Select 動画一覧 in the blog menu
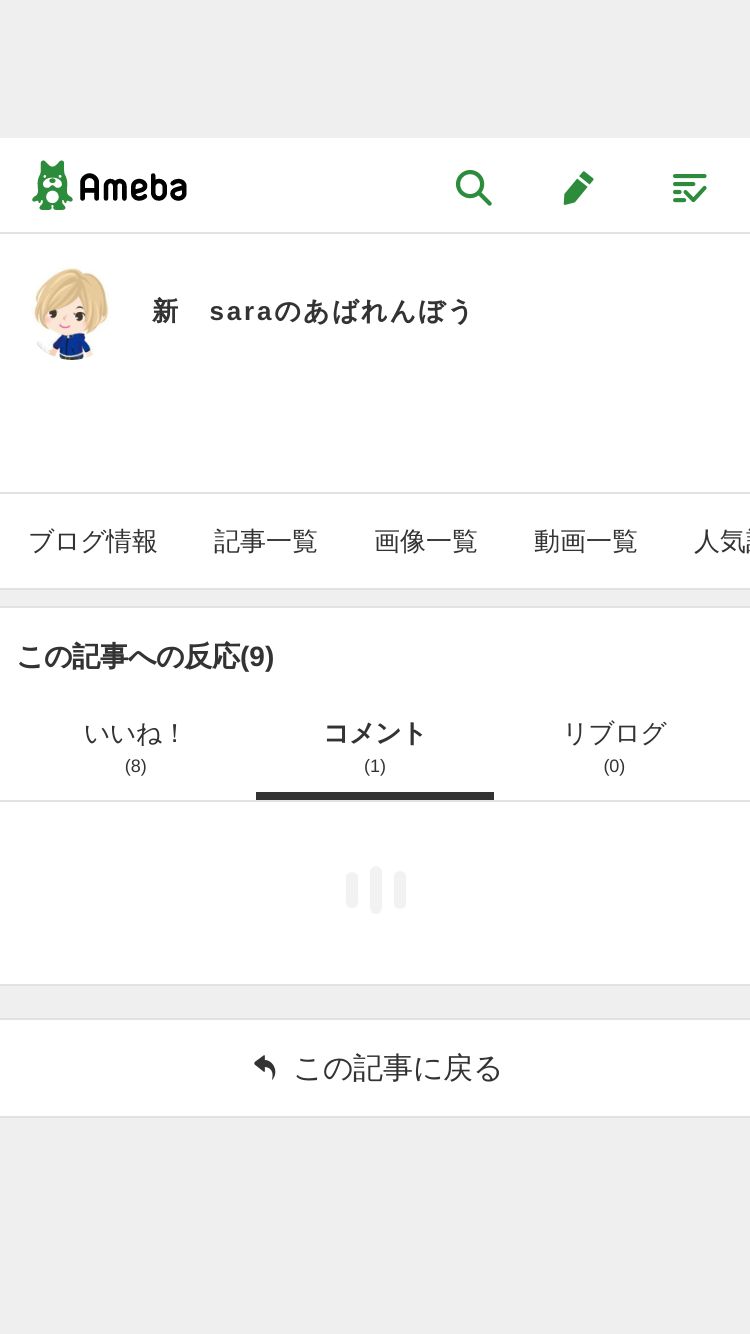Image resolution: width=750 pixels, height=1334 pixels. 586,541
